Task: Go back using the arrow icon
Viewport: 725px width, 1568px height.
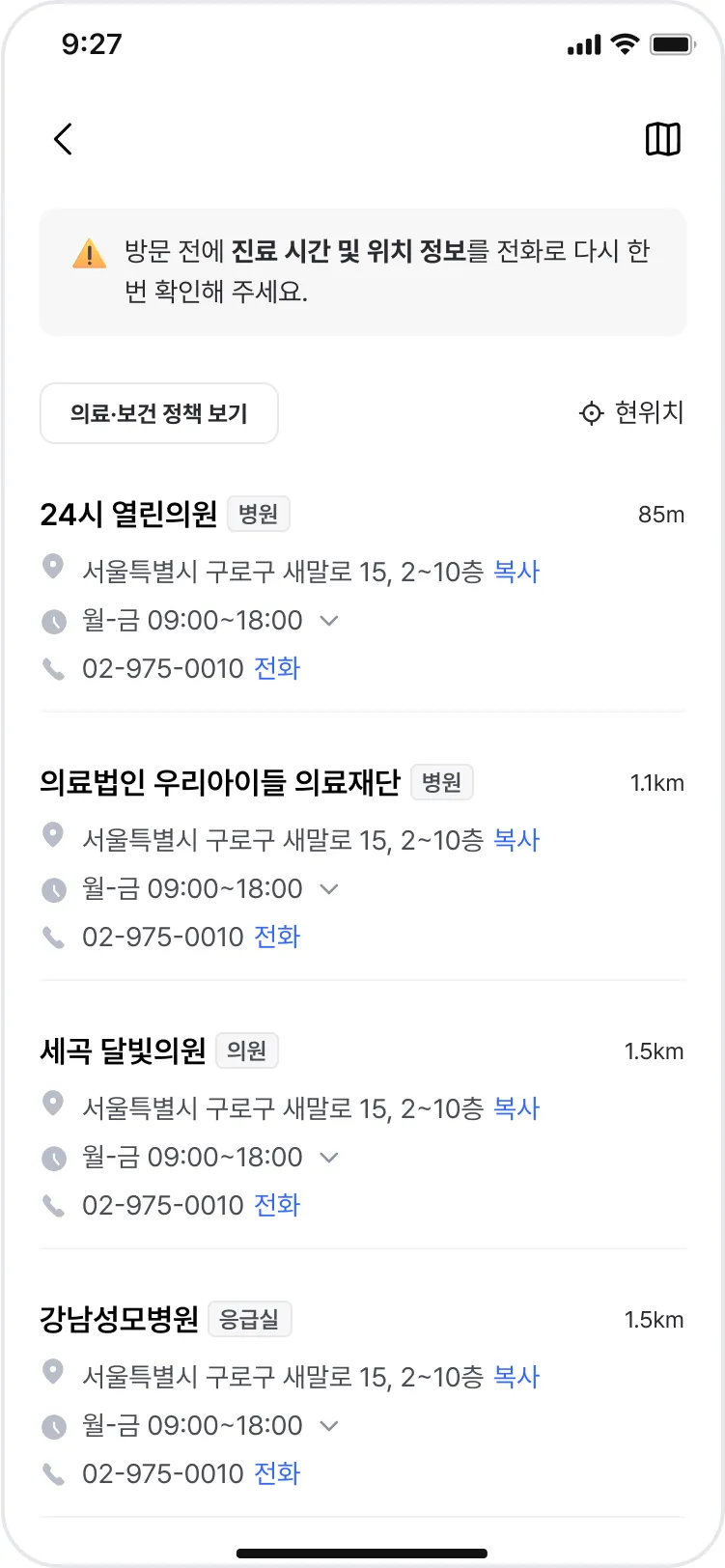Action: [64, 139]
